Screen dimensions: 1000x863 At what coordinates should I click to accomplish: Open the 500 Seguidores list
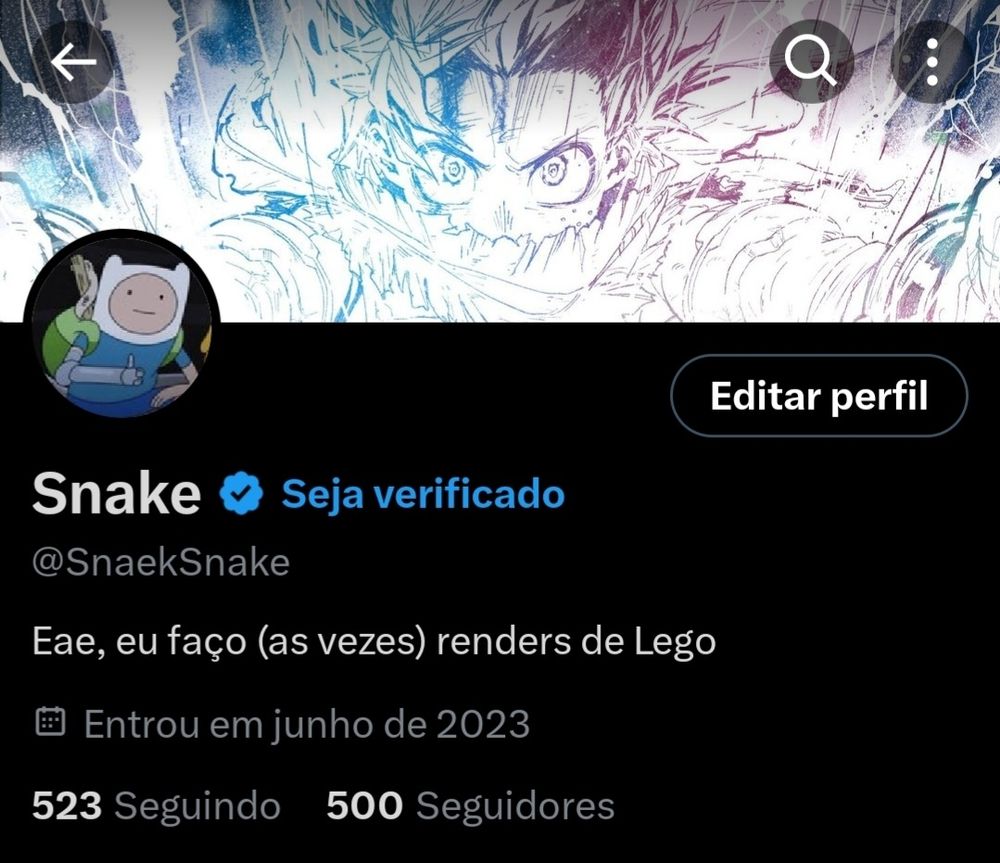[x=470, y=805]
